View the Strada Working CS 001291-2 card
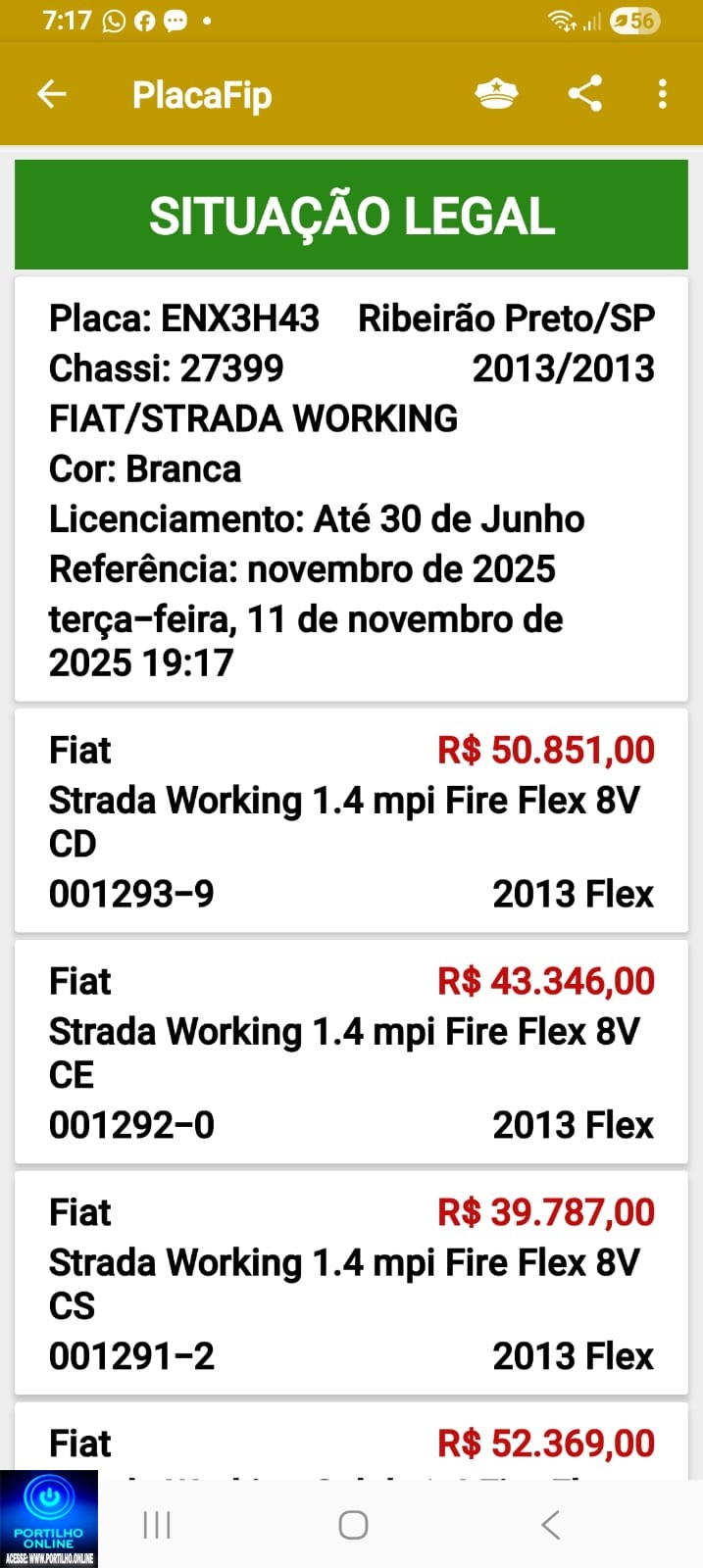This screenshot has height=1568, width=703. click(x=351, y=1284)
